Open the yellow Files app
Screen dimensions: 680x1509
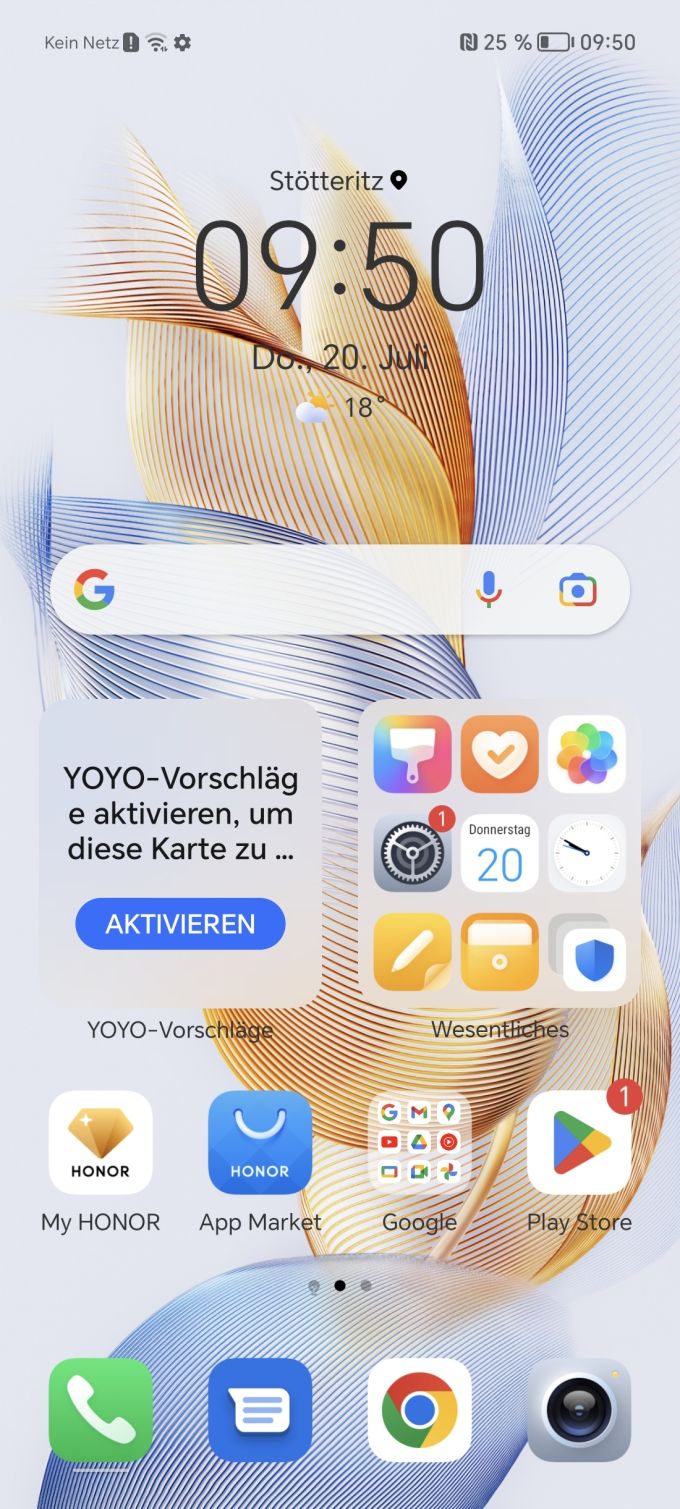(x=499, y=951)
